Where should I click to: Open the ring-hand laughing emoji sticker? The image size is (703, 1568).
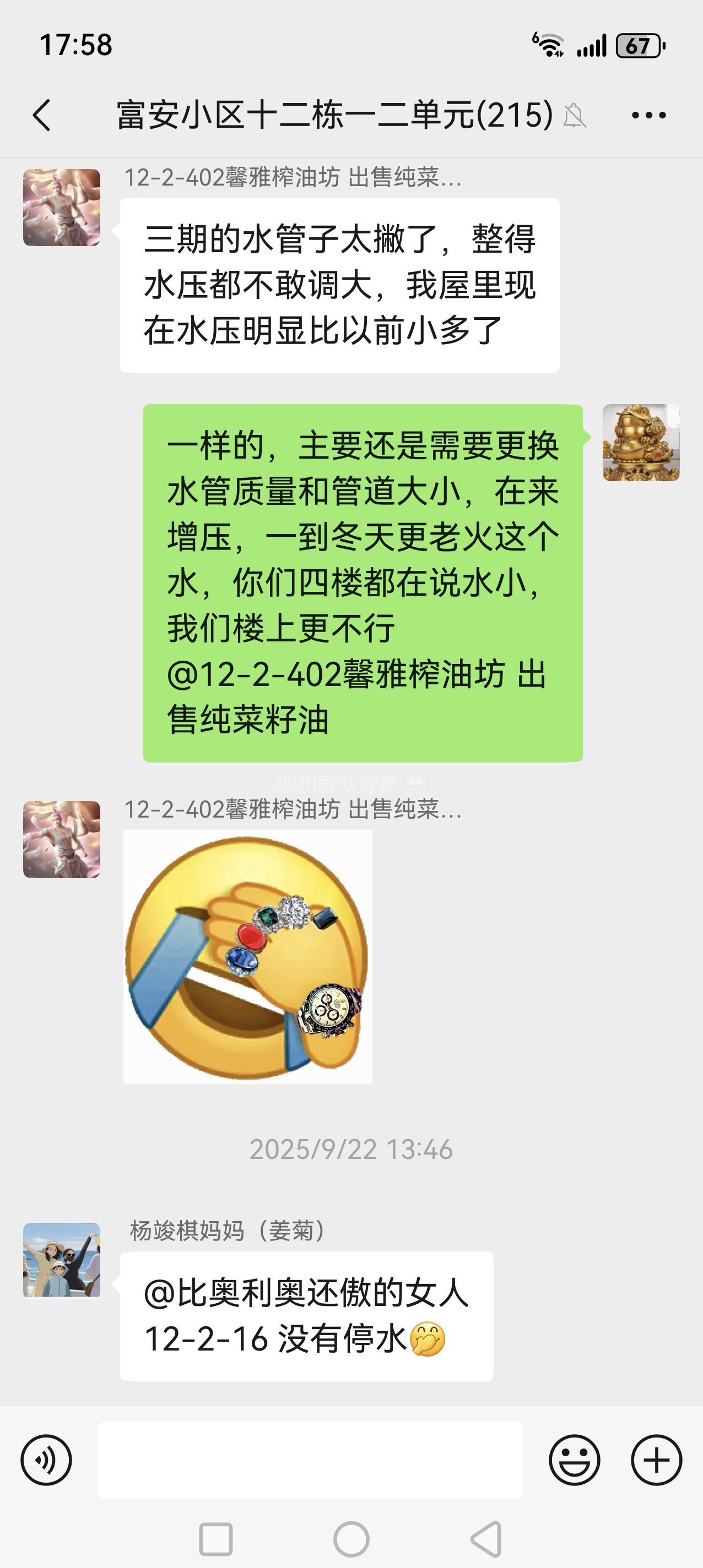247,956
